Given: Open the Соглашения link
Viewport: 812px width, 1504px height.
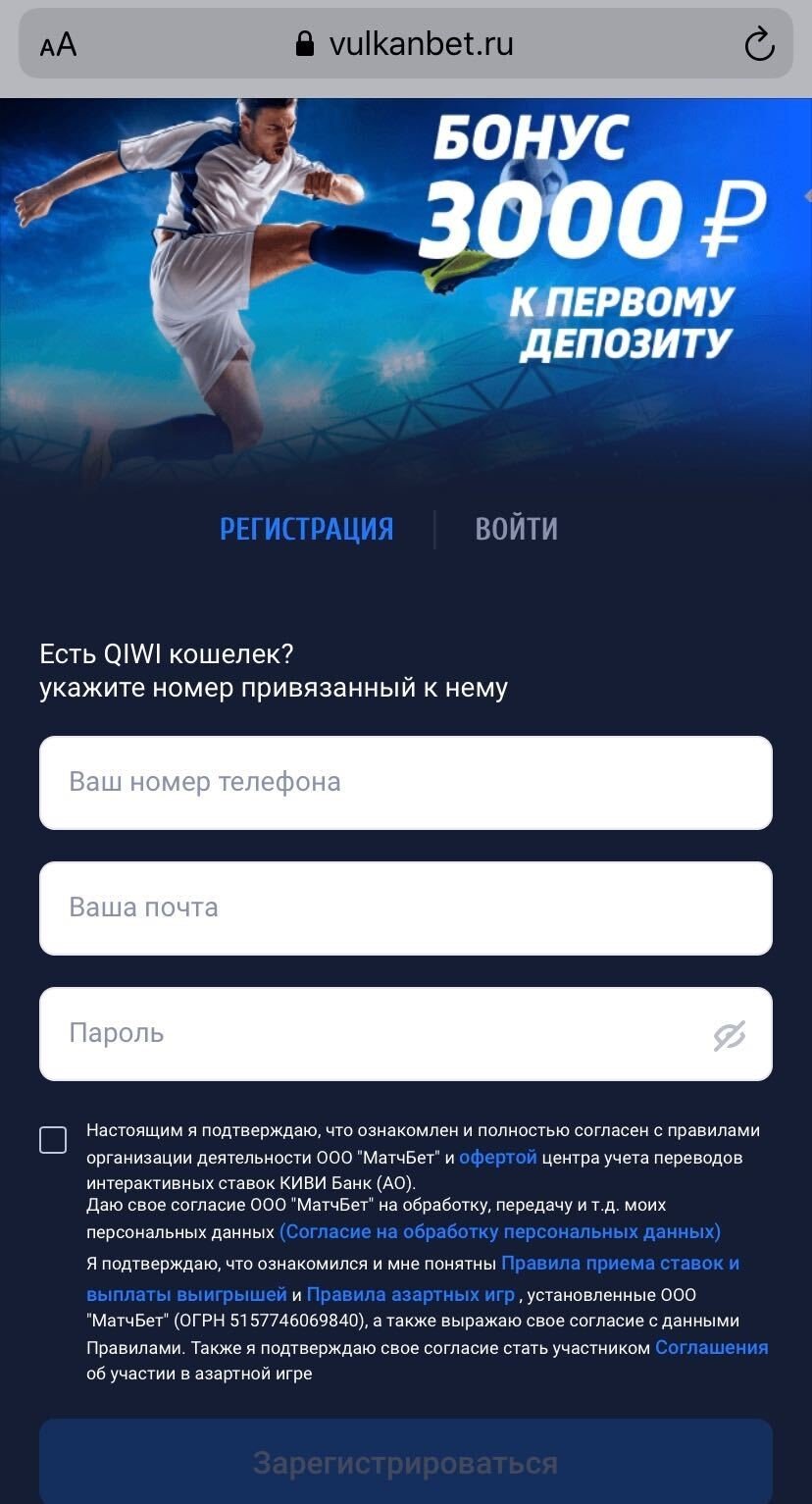Looking at the screenshot, I should (x=711, y=1348).
